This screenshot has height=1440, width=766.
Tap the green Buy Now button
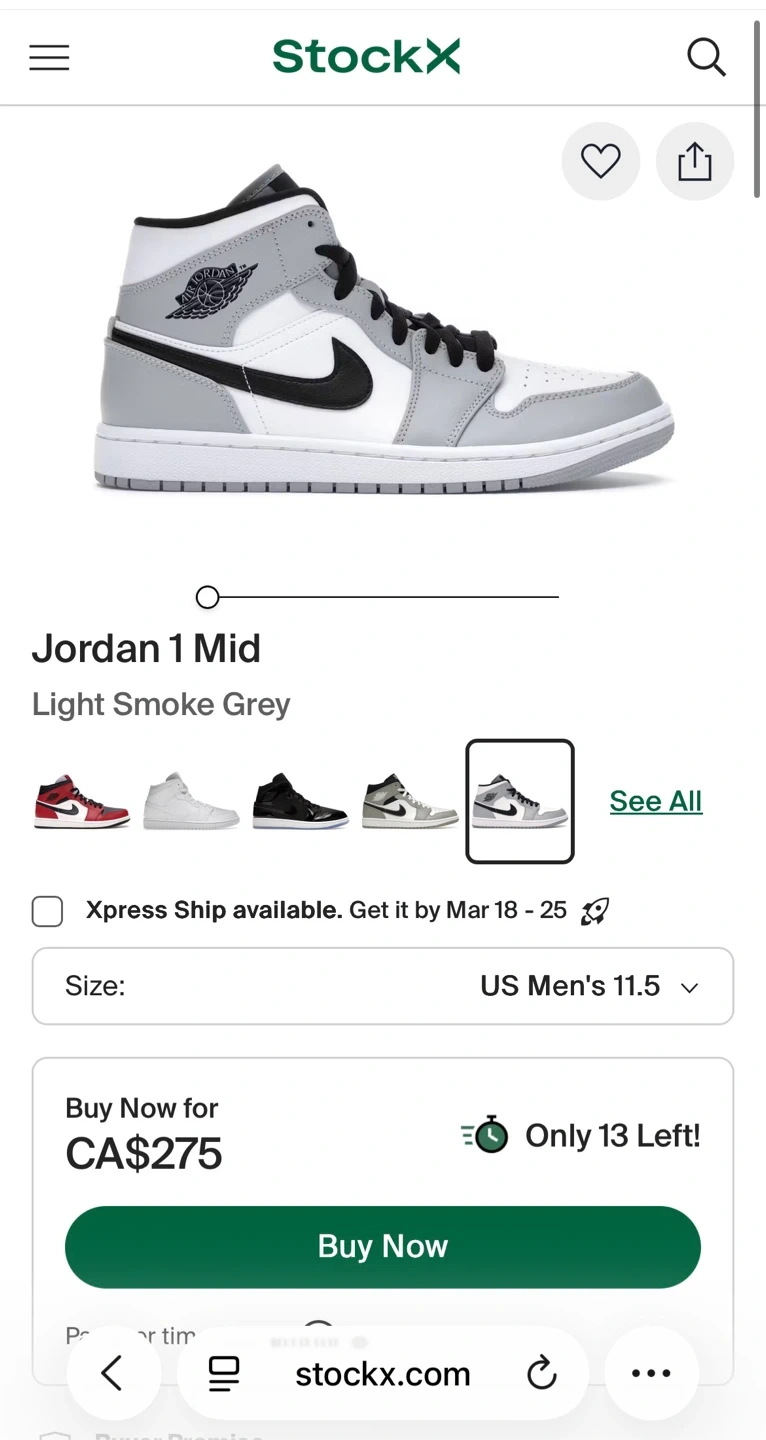[x=383, y=1246]
